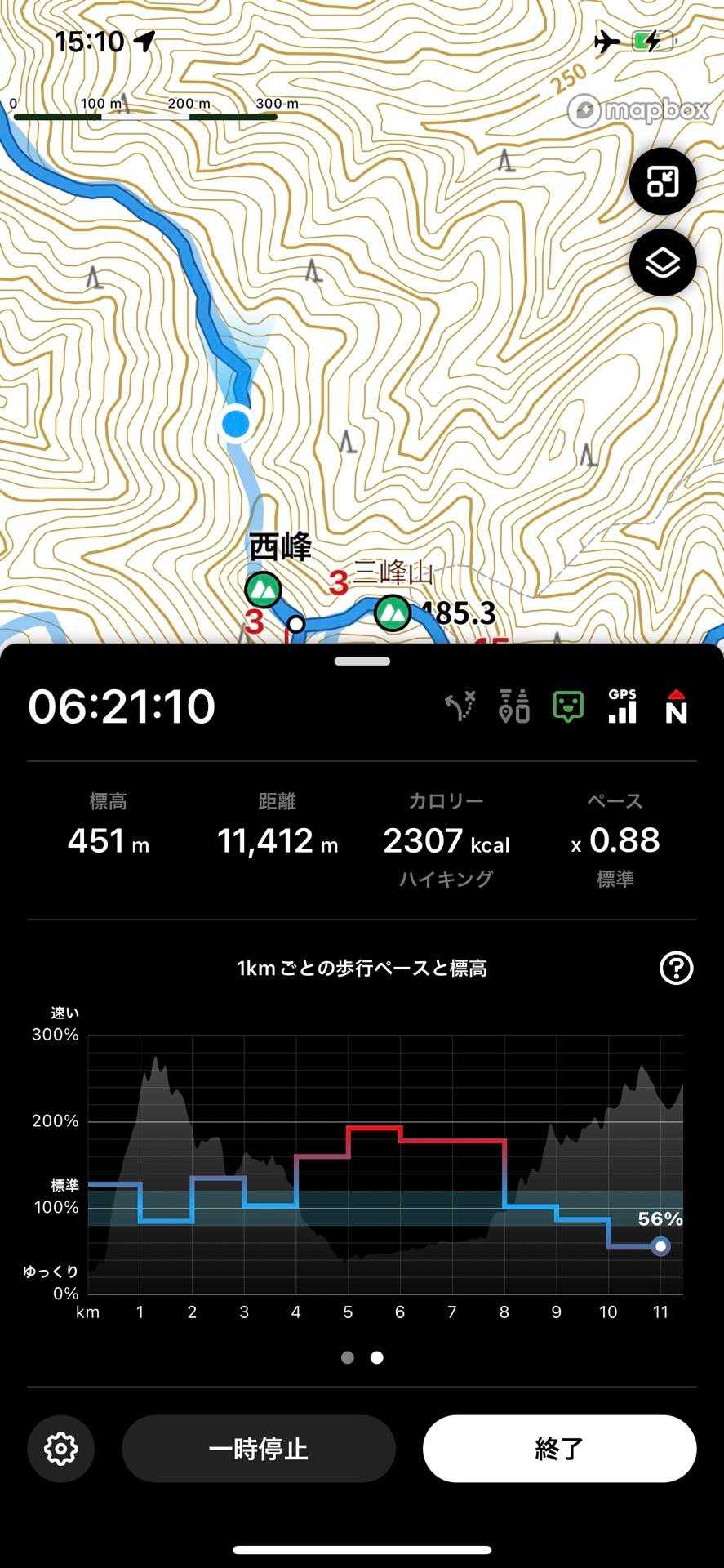Select the 三峰山 summit marker
The height and width of the screenshot is (1568, 724).
click(392, 612)
